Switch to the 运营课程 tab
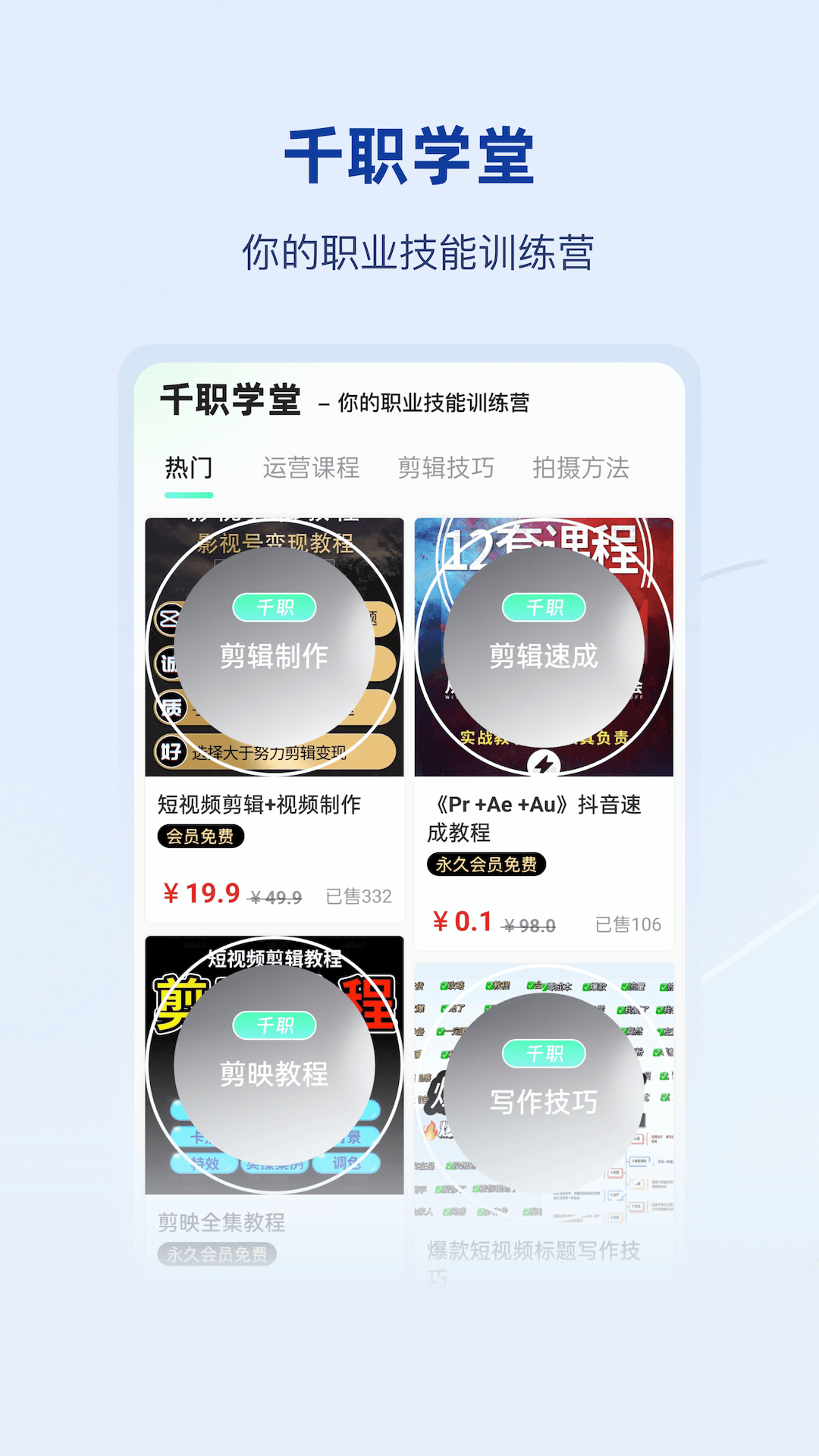The width and height of the screenshot is (819, 1456). [312, 468]
